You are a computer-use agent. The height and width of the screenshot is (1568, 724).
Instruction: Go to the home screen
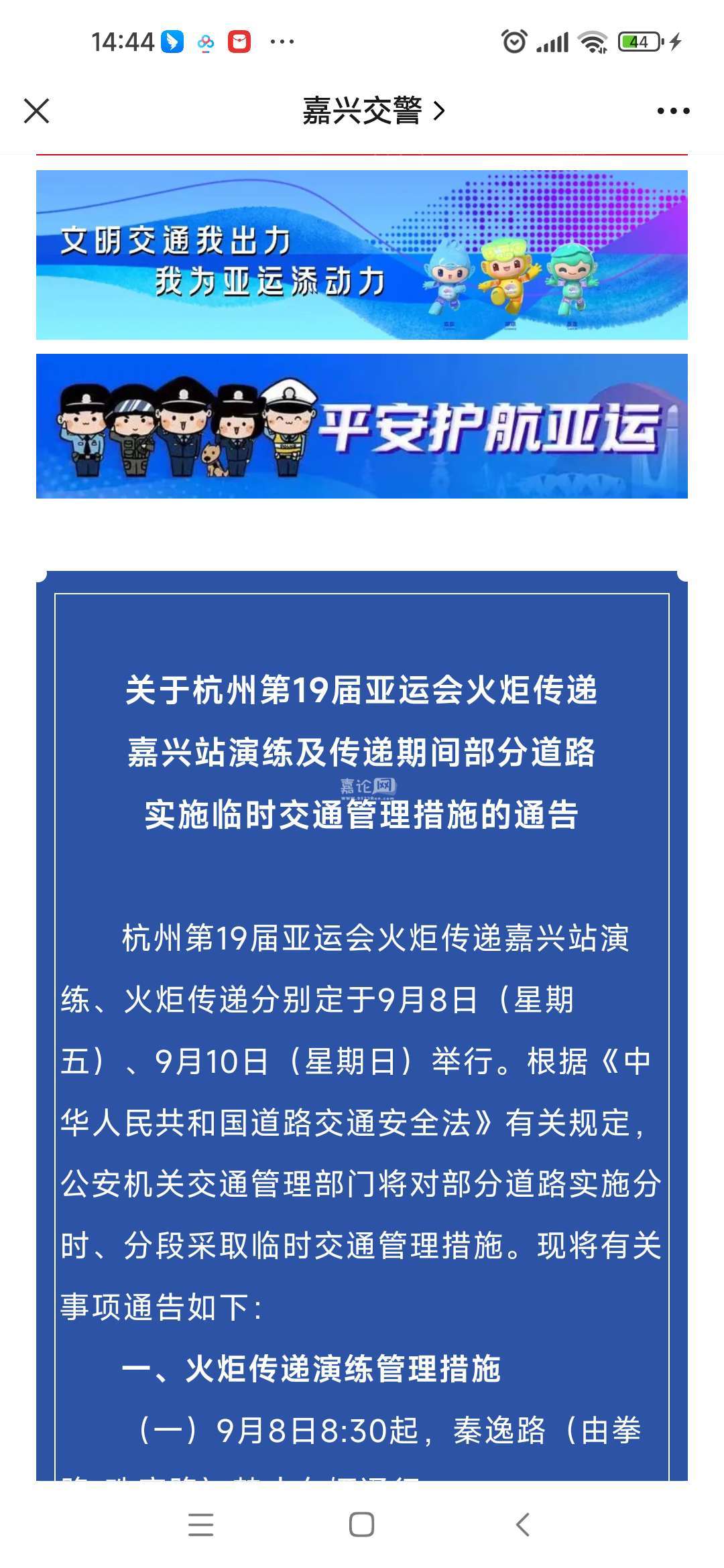(361, 1524)
